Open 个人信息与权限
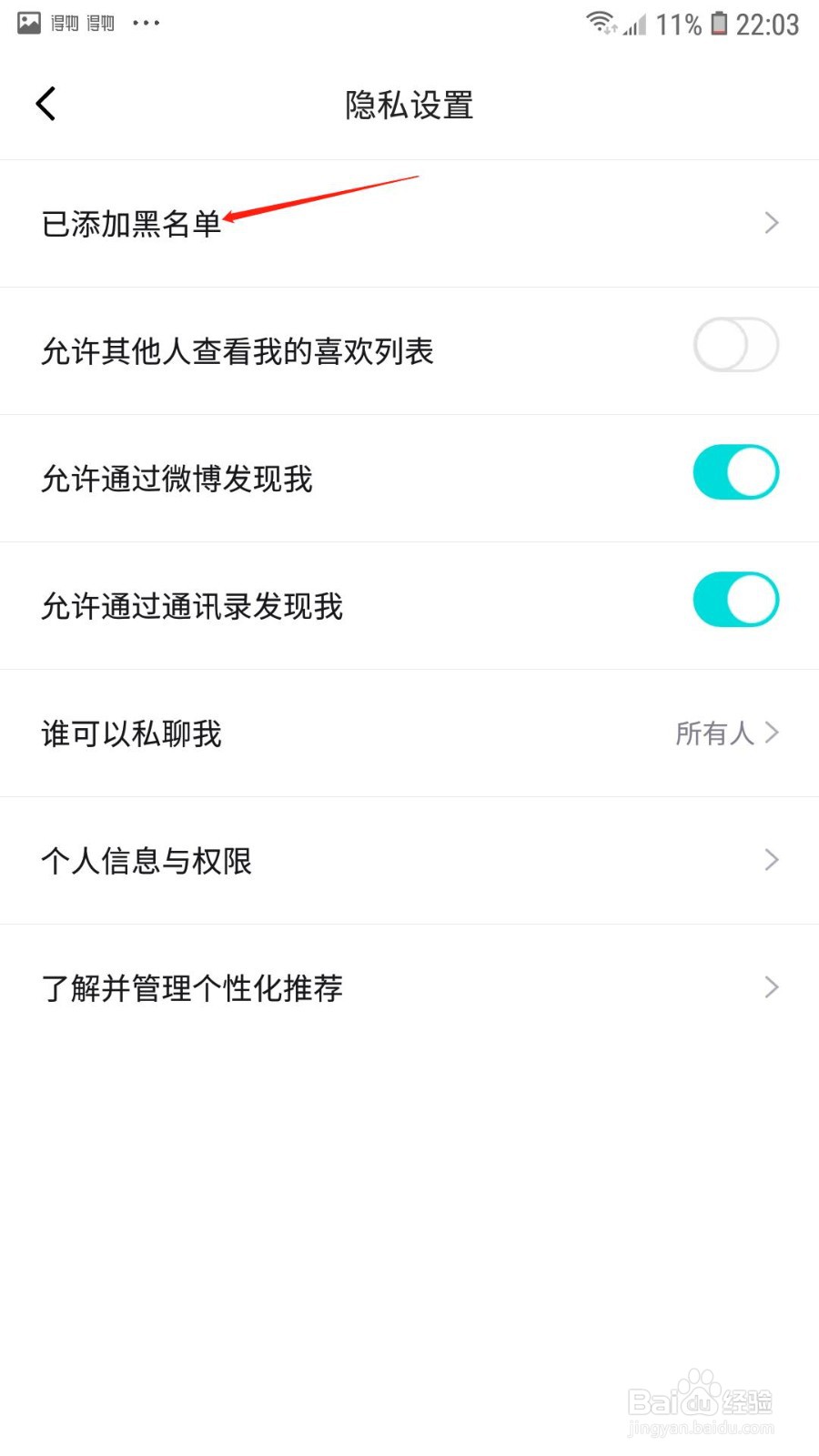This screenshot has width=819, height=1456. pos(409,861)
